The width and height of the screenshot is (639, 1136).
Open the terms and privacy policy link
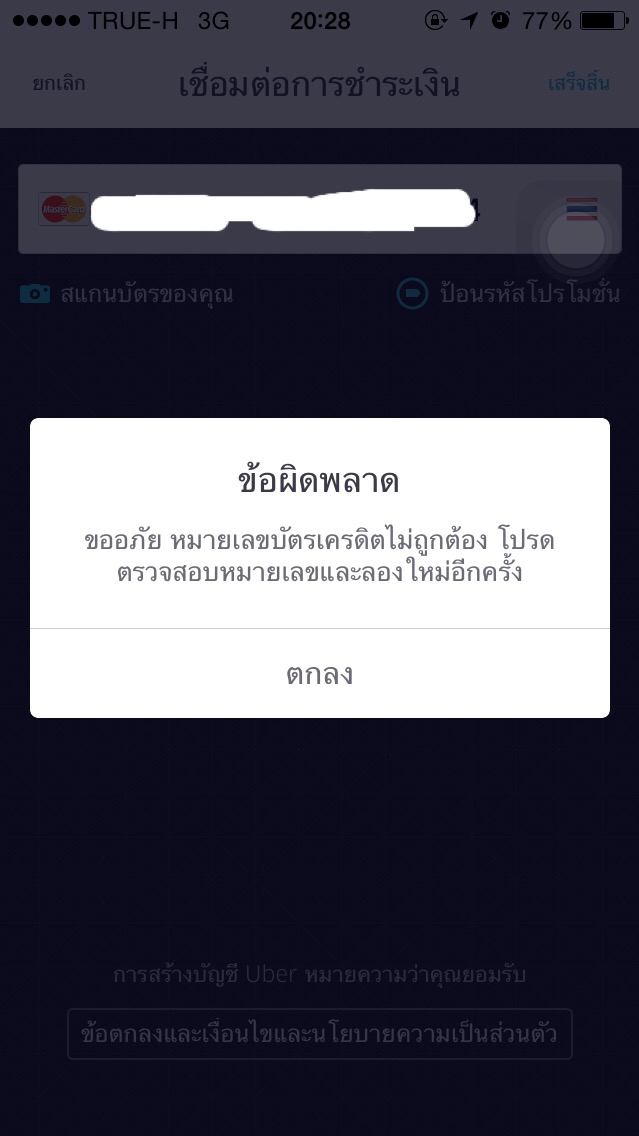320,1034
